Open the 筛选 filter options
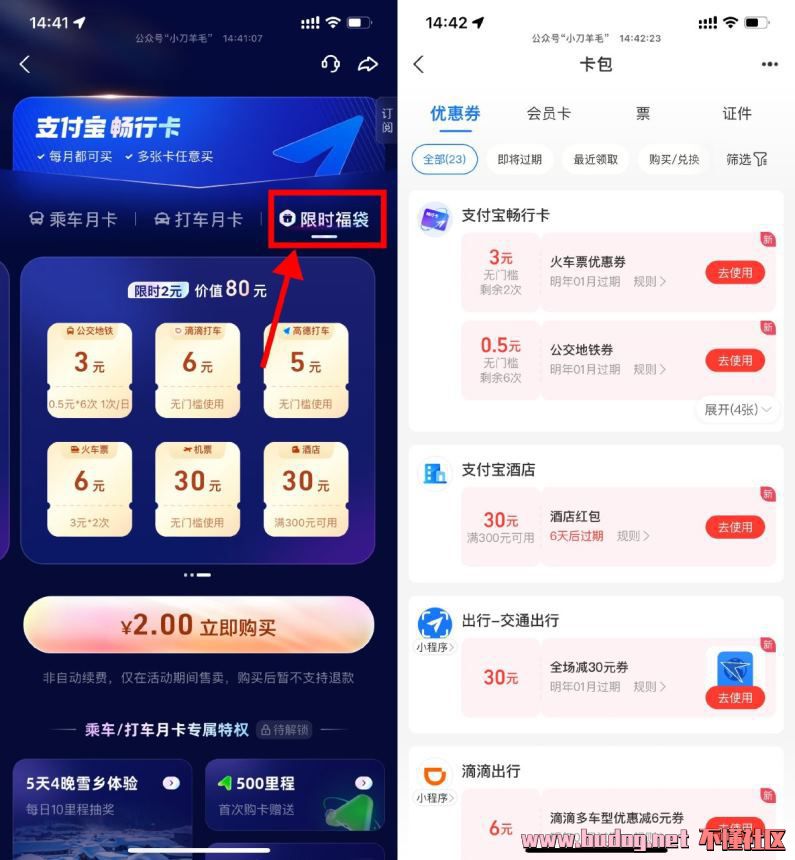Image resolution: width=795 pixels, height=860 pixels. pos(747,159)
